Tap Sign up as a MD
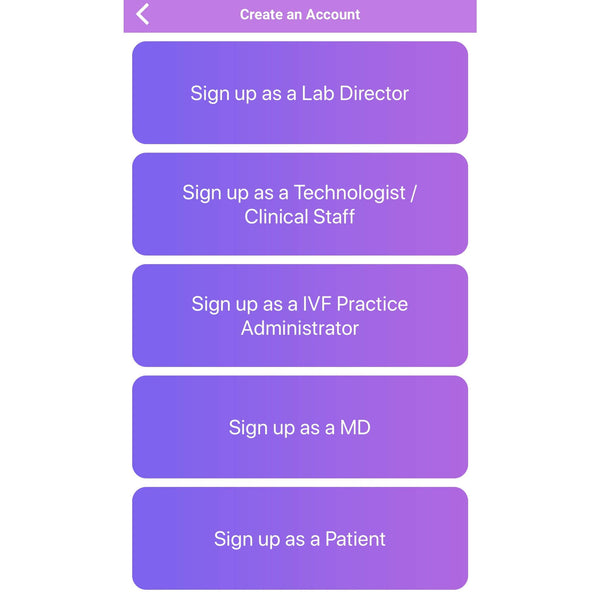This screenshot has height=600, width=600. pyautogui.click(x=300, y=427)
